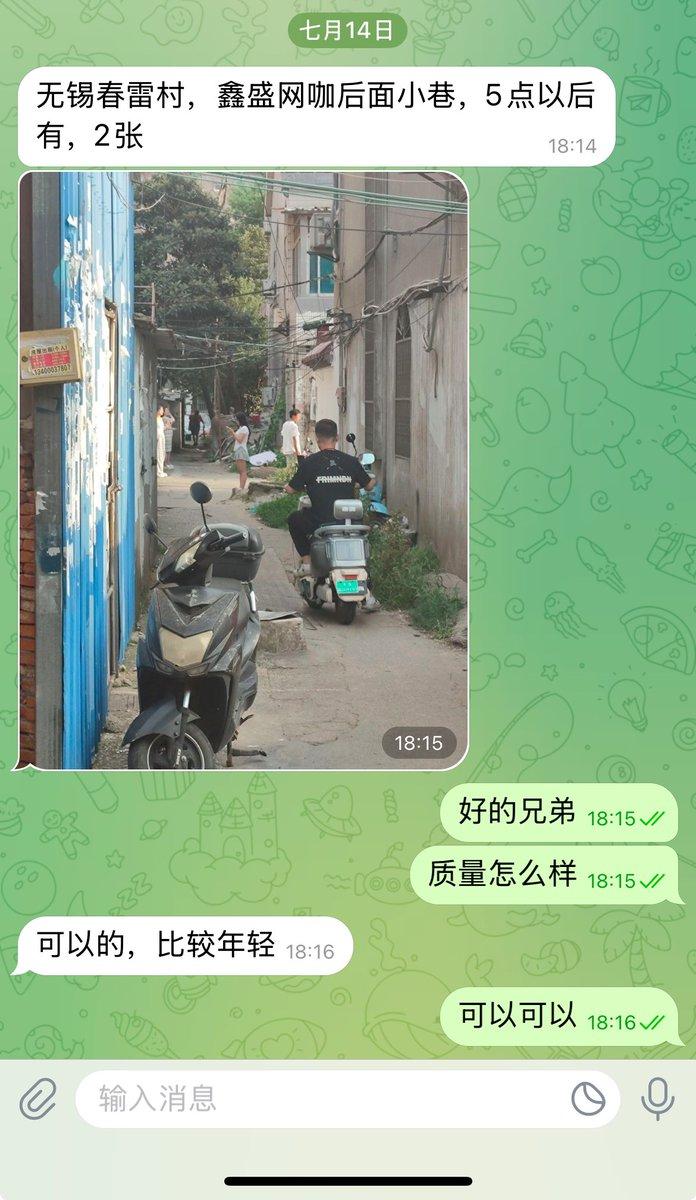Tap the microphone to record voice message

(x=657, y=1099)
